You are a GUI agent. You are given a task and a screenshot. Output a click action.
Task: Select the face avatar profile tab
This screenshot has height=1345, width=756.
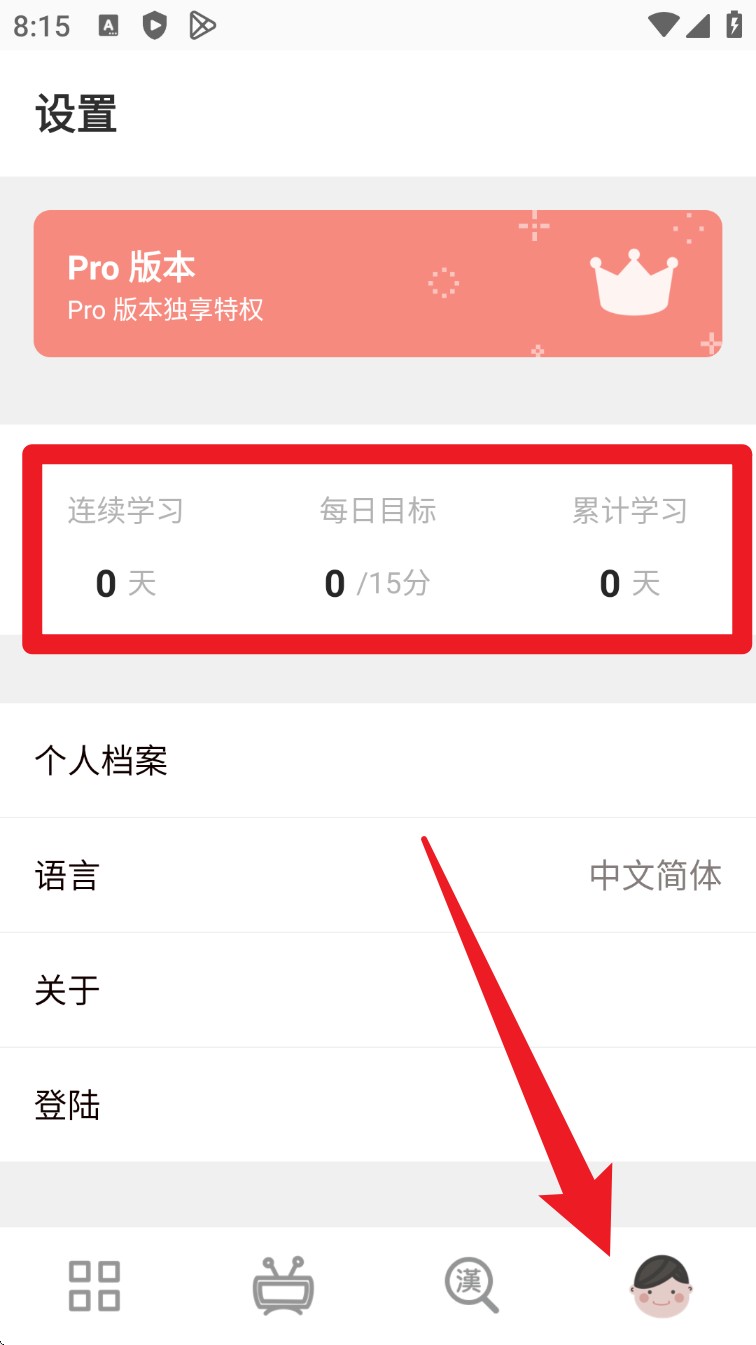tap(661, 1286)
